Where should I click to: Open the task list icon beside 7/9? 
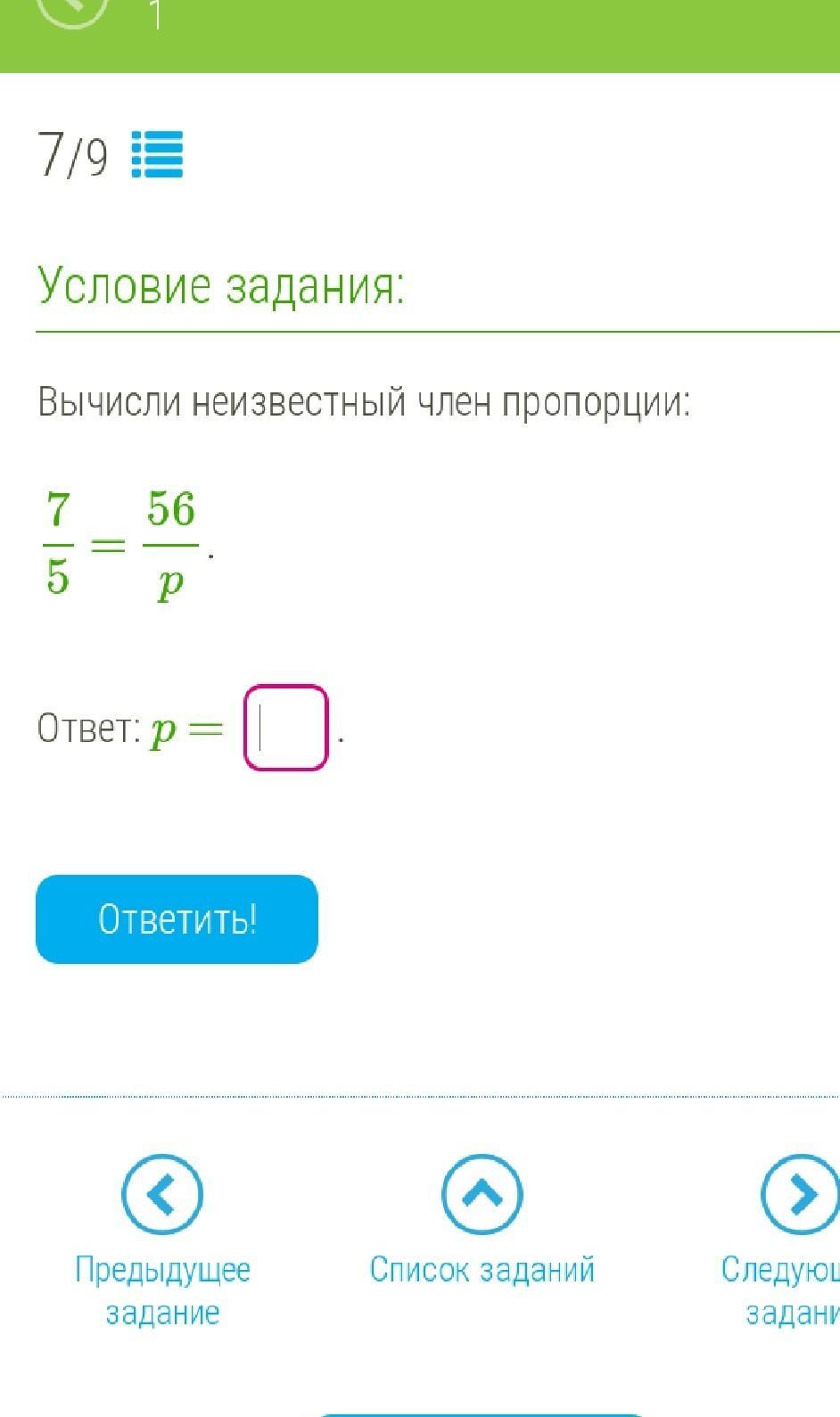point(157,154)
